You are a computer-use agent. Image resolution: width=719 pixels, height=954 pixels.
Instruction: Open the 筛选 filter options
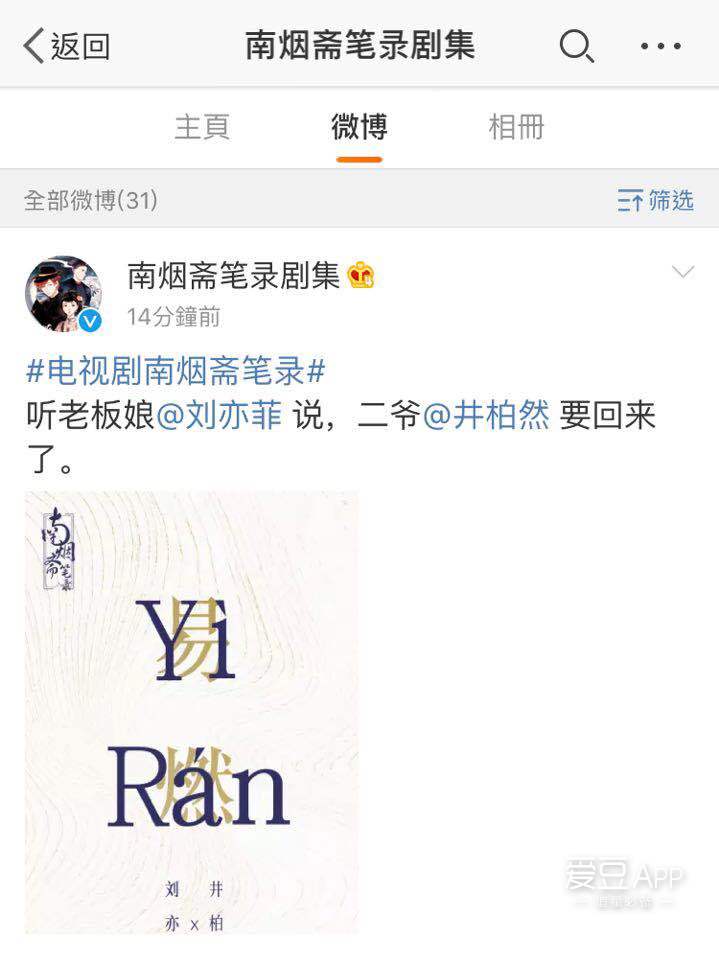[655, 200]
